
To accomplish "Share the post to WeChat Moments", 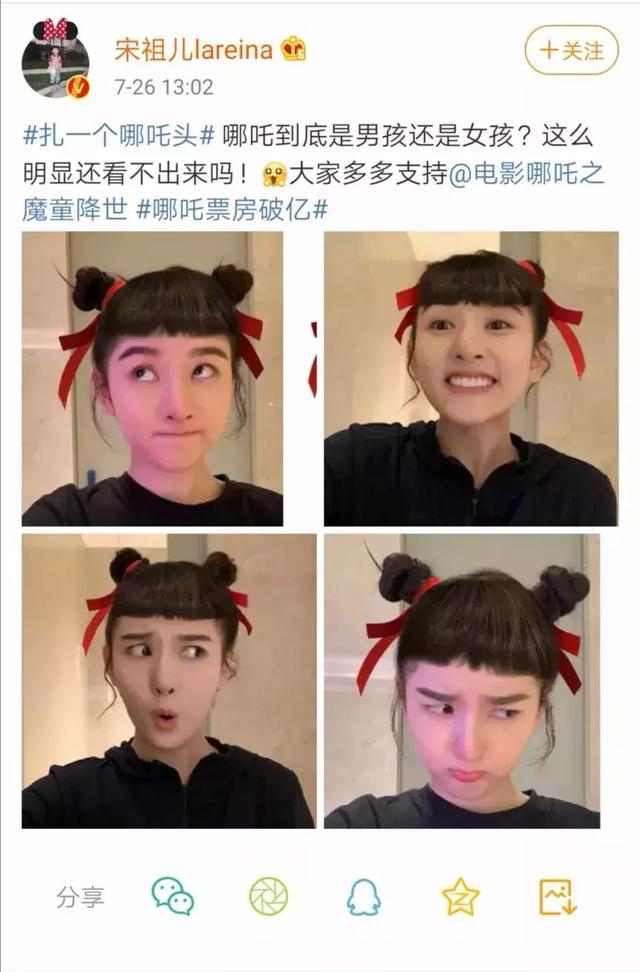I will pyautogui.click(x=267, y=896).
